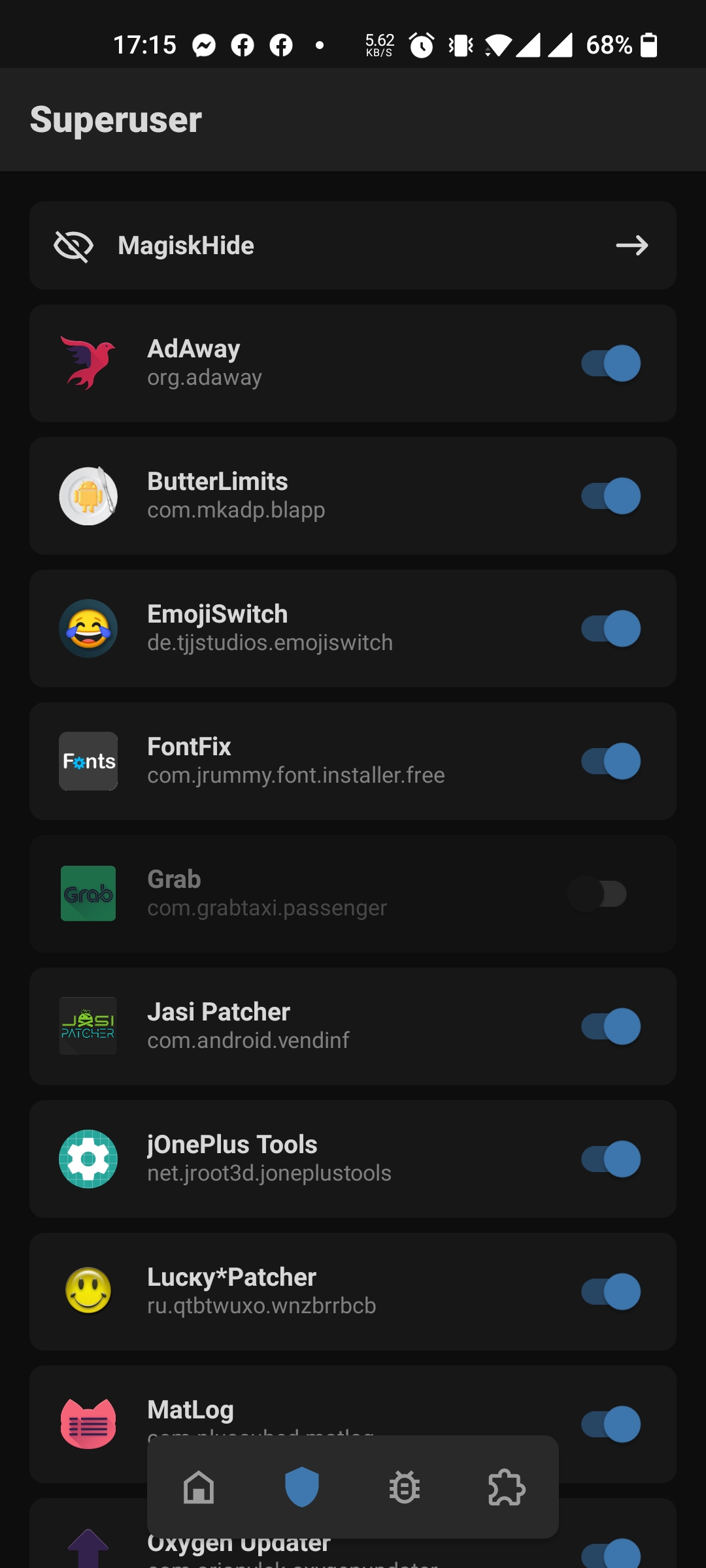Open the Modules puzzle tab

[x=507, y=1488]
